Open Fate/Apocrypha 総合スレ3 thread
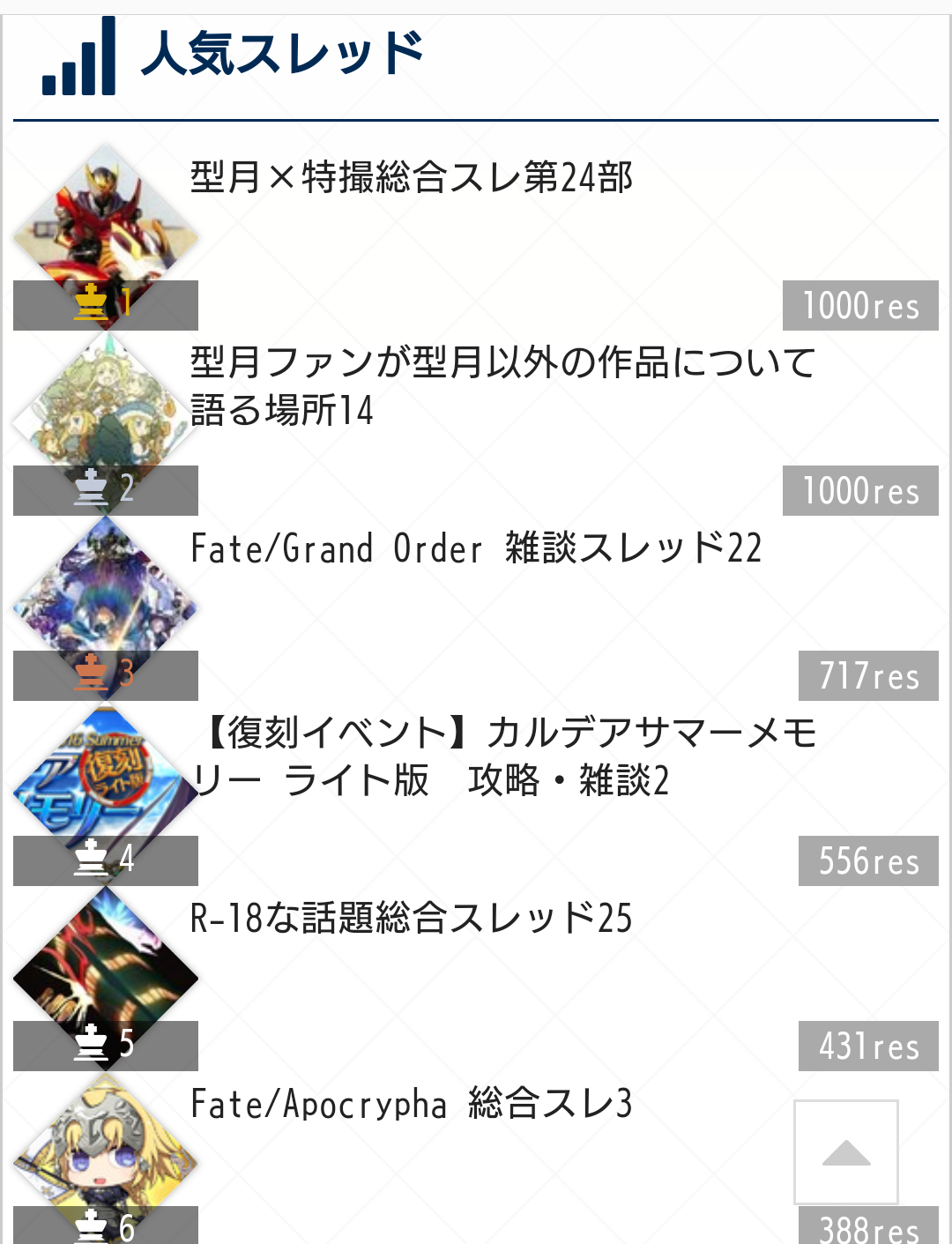The height and width of the screenshot is (1244, 952). pos(412,1104)
